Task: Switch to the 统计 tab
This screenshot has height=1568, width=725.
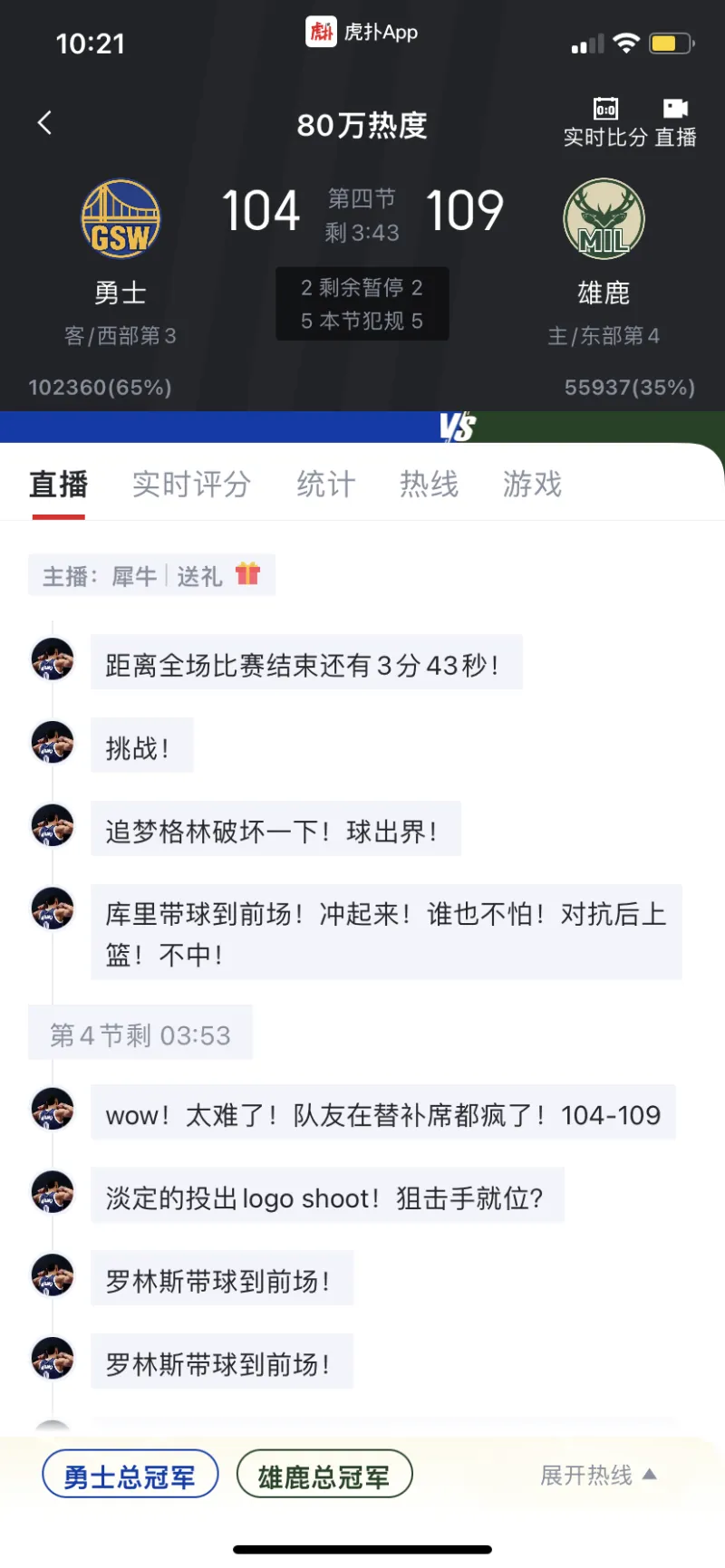Action: 326,485
